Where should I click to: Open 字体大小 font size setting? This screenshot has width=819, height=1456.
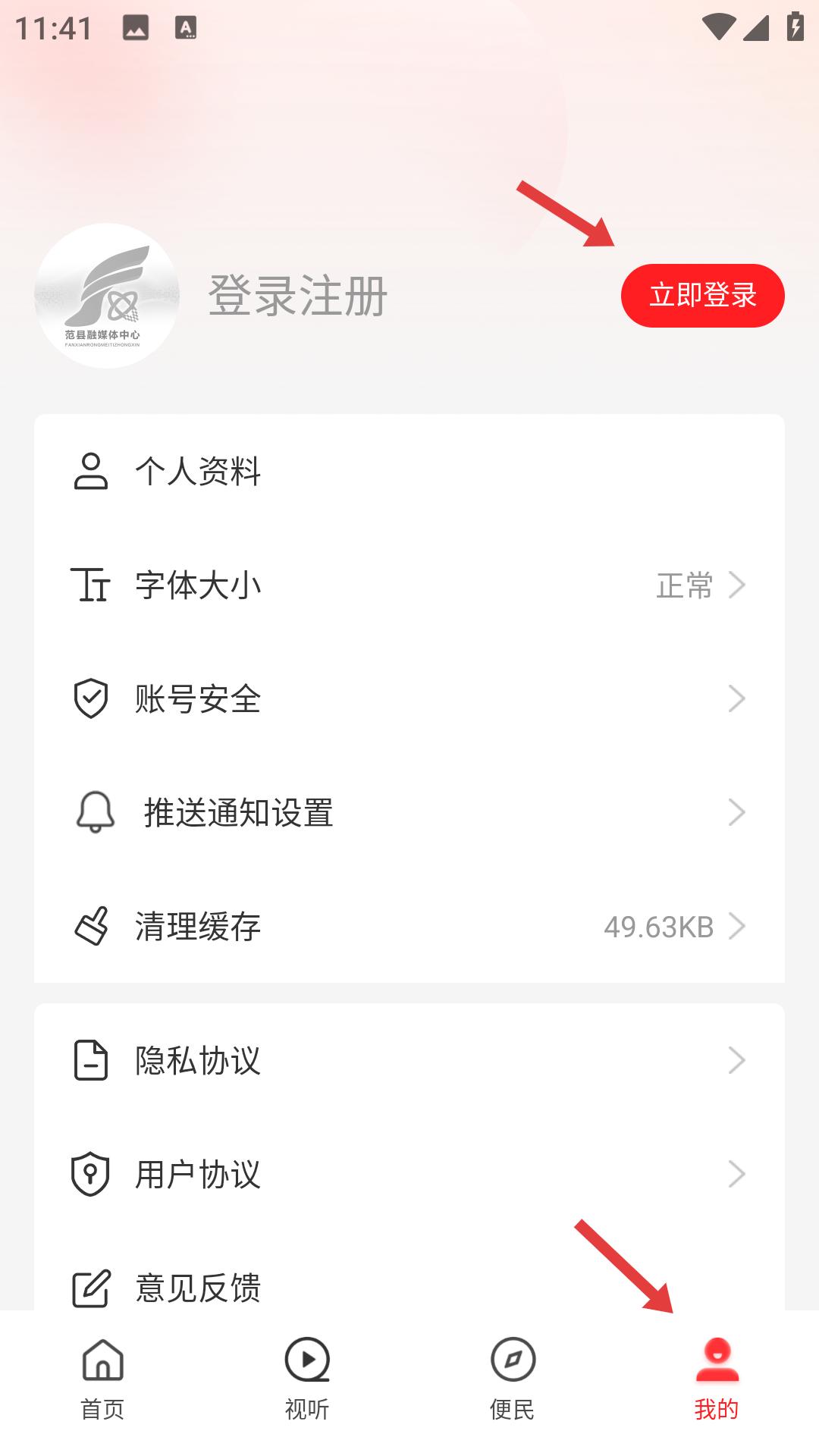(x=409, y=585)
